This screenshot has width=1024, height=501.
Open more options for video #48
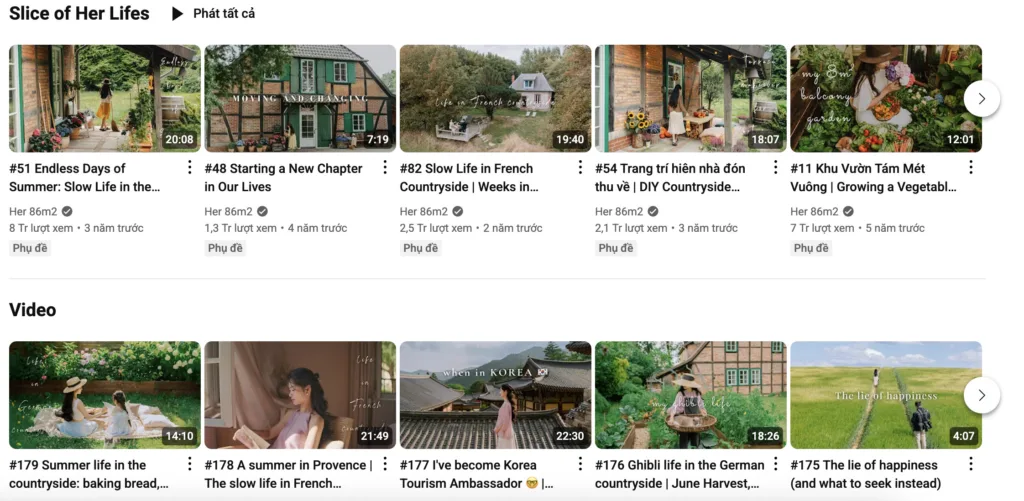click(385, 168)
